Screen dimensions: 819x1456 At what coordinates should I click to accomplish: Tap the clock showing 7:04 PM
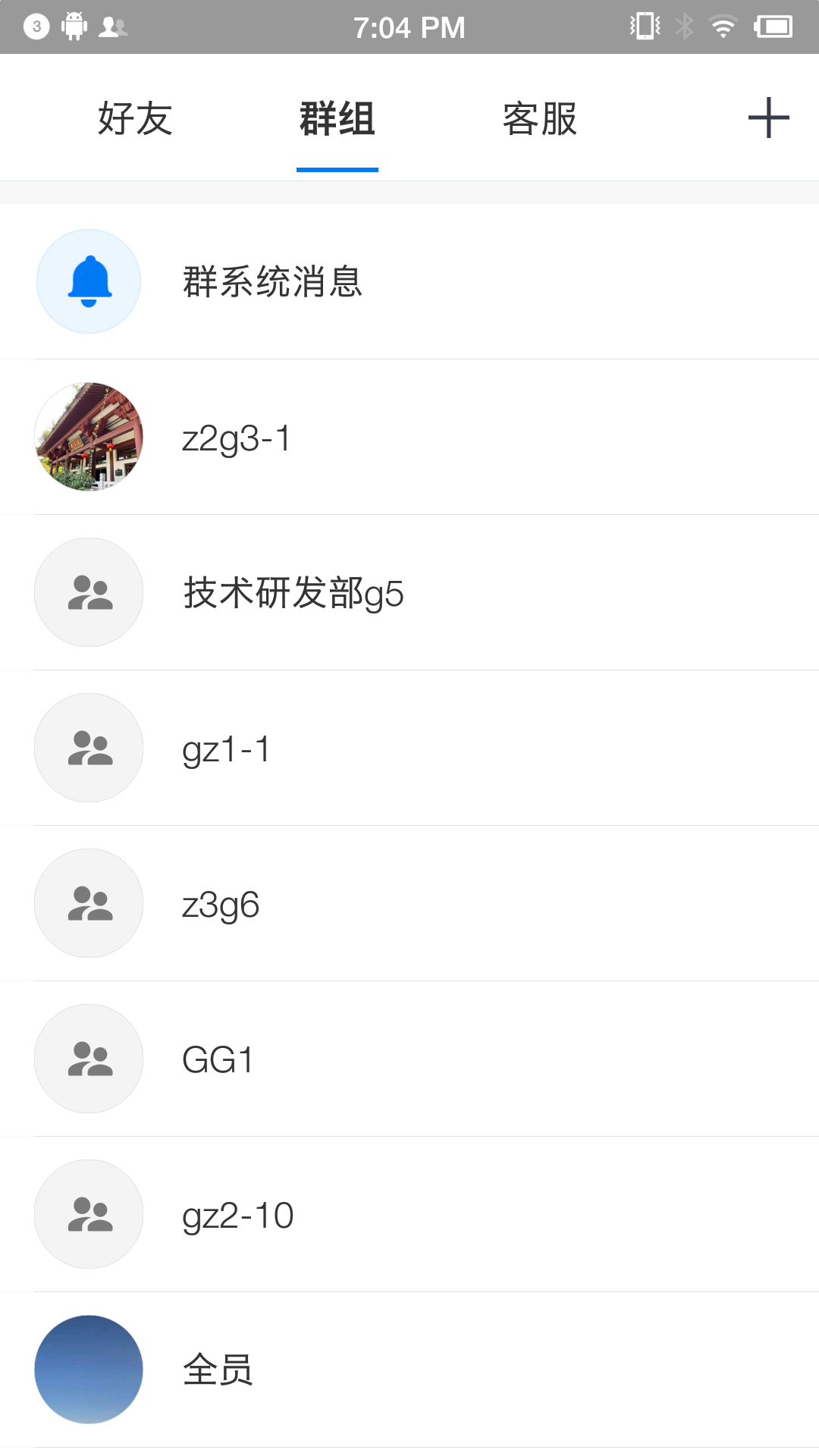click(409, 25)
